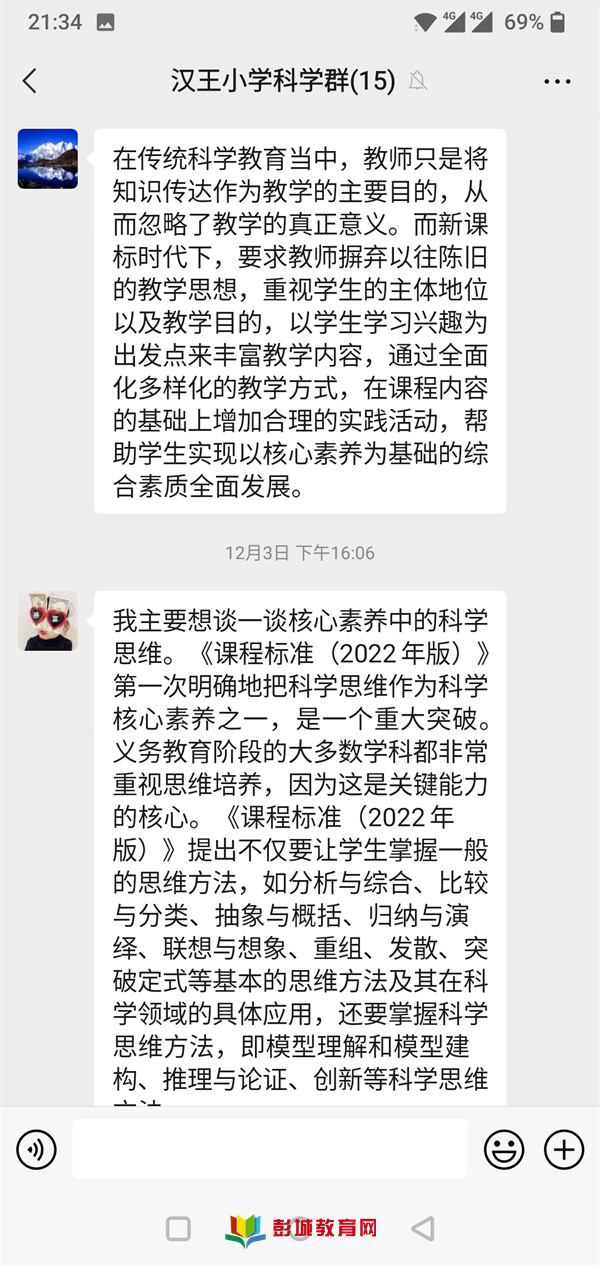Open recent apps with the square button
The height and width of the screenshot is (1266, 600).
coord(178,1228)
